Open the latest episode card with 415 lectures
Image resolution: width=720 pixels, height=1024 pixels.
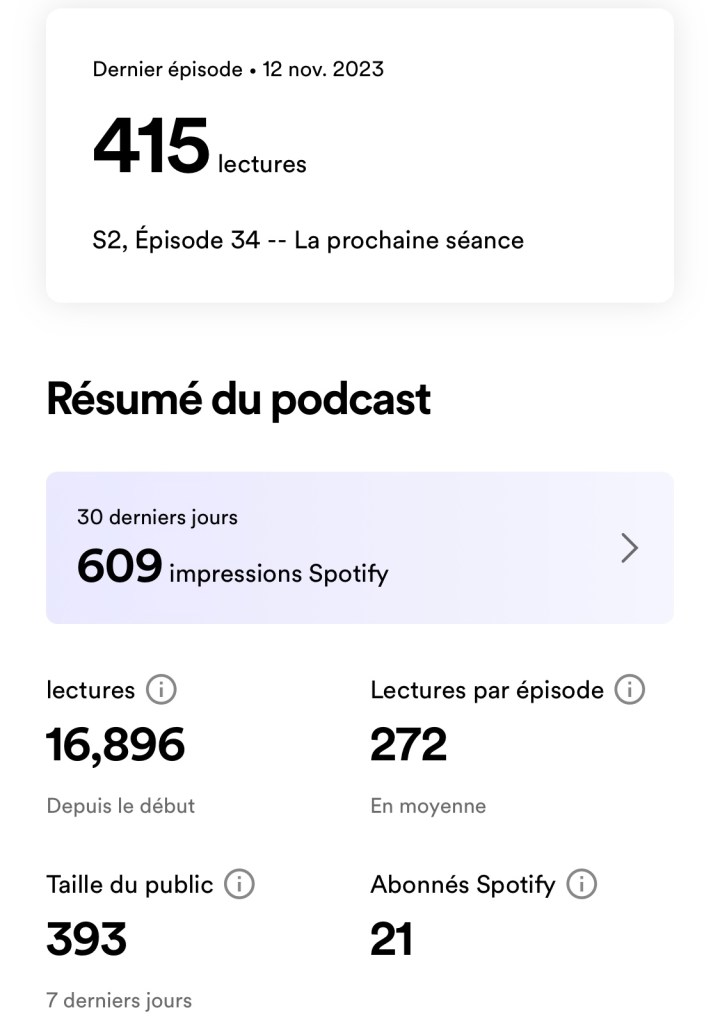pyautogui.click(x=359, y=155)
